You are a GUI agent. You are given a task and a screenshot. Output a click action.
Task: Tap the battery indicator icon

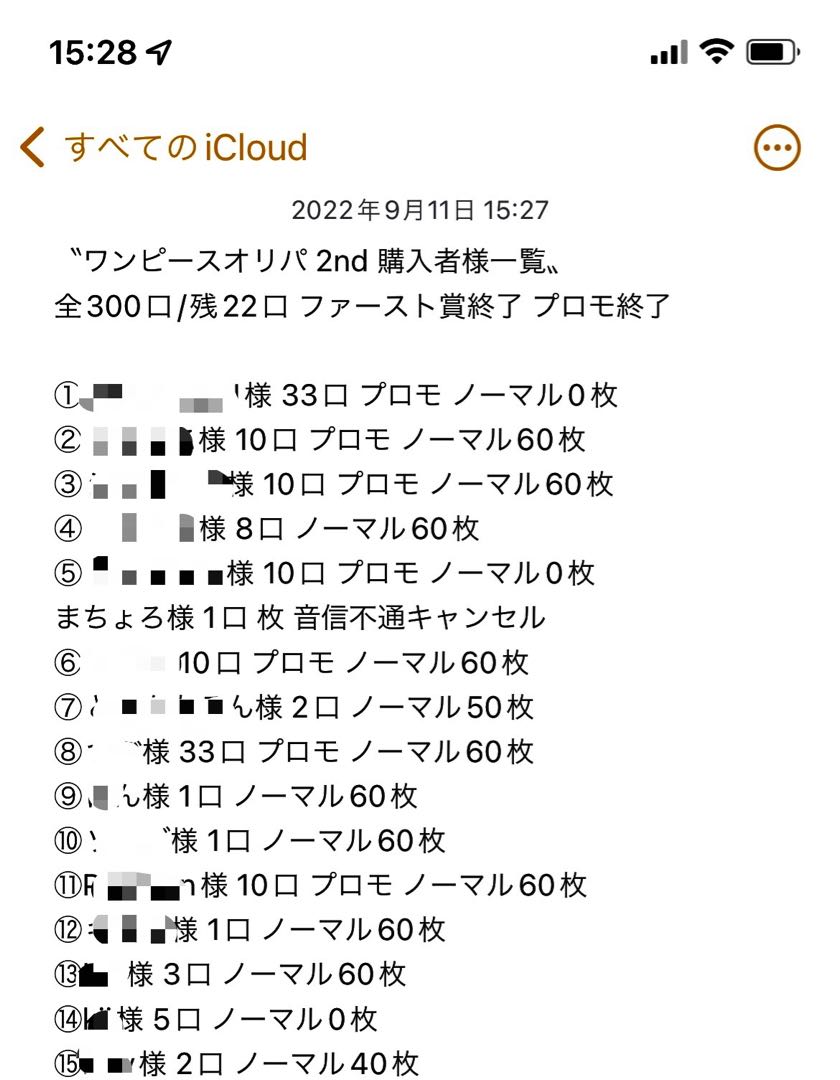click(x=773, y=51)
